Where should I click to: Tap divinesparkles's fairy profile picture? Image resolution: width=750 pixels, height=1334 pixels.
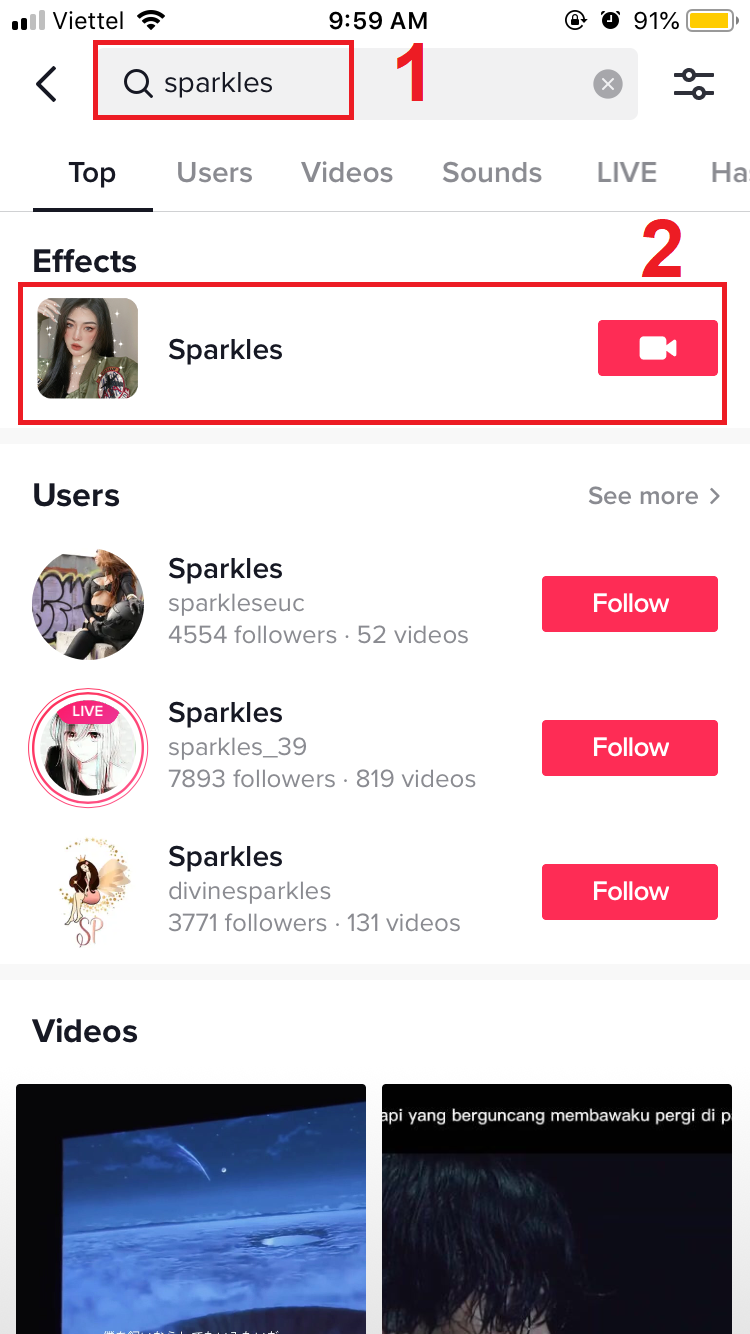[87, 891]
